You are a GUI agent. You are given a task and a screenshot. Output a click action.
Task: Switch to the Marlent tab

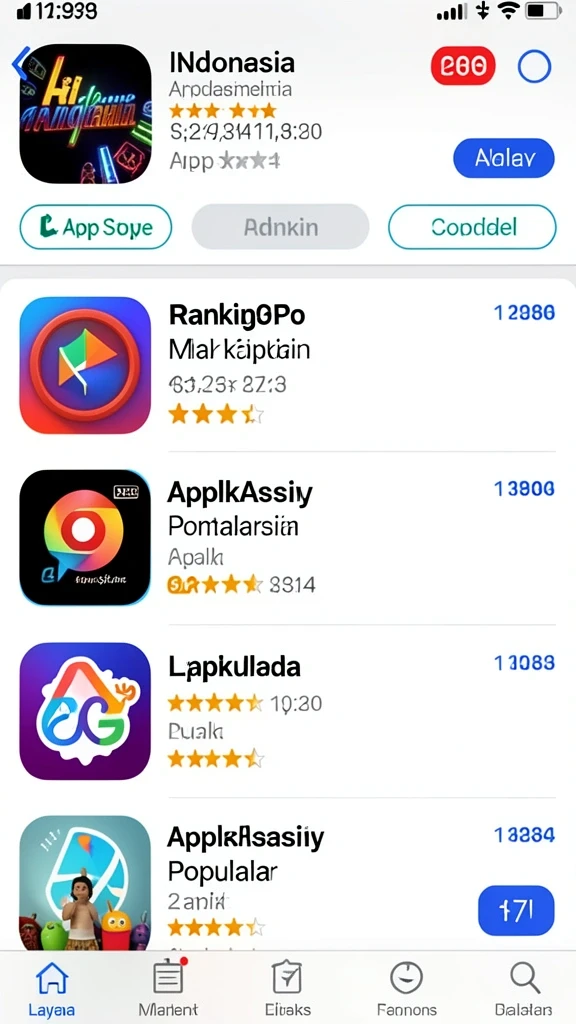point(168,988)
